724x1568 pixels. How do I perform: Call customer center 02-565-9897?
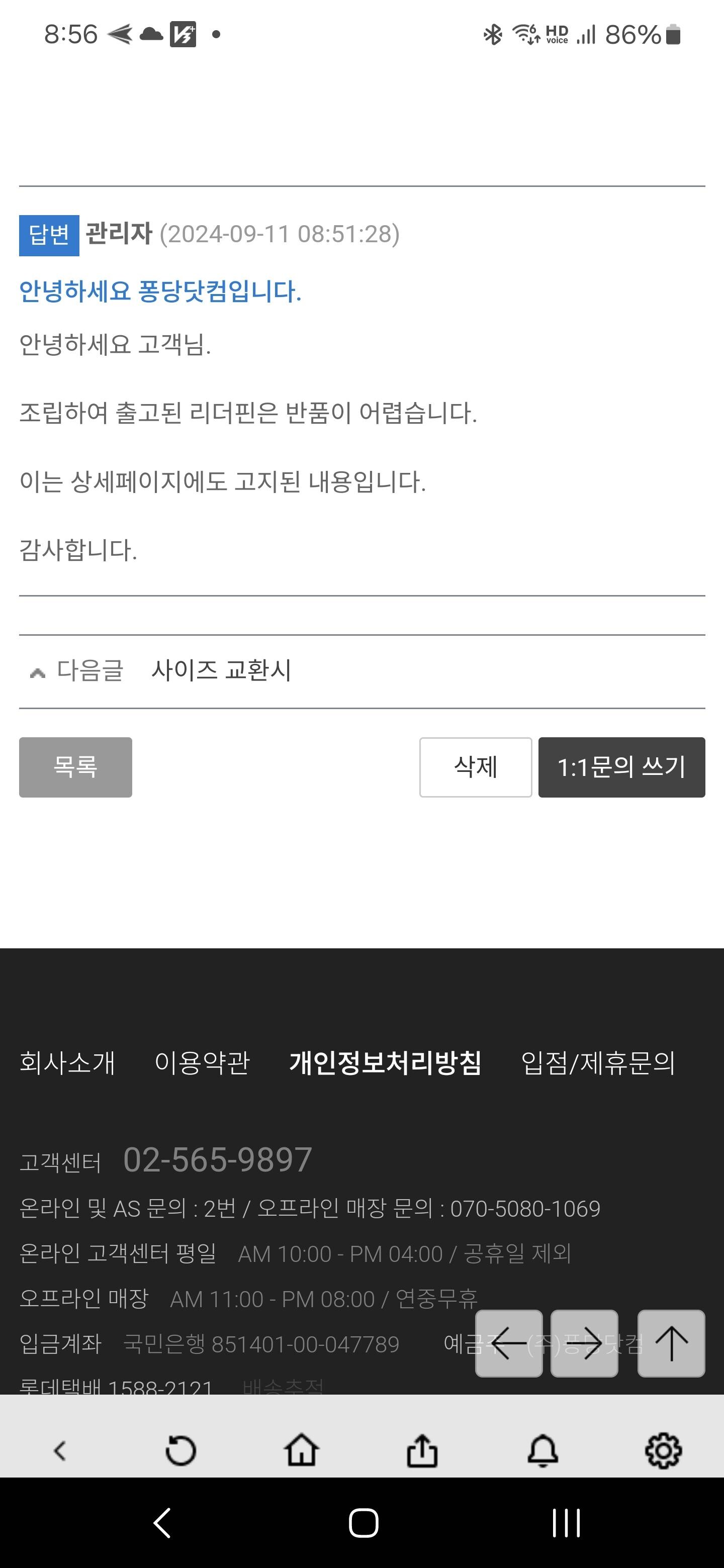click(217, 1159)
